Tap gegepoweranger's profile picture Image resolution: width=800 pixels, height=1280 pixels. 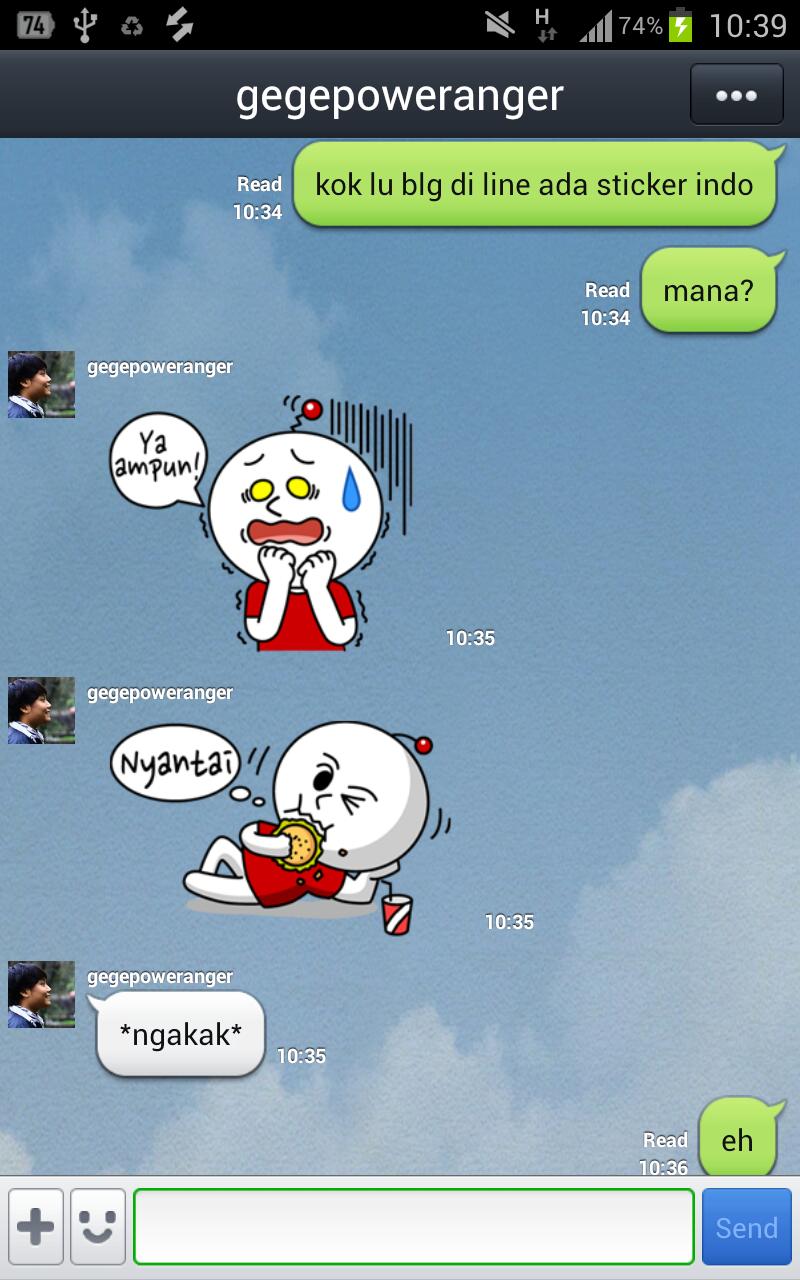(41, 384)
